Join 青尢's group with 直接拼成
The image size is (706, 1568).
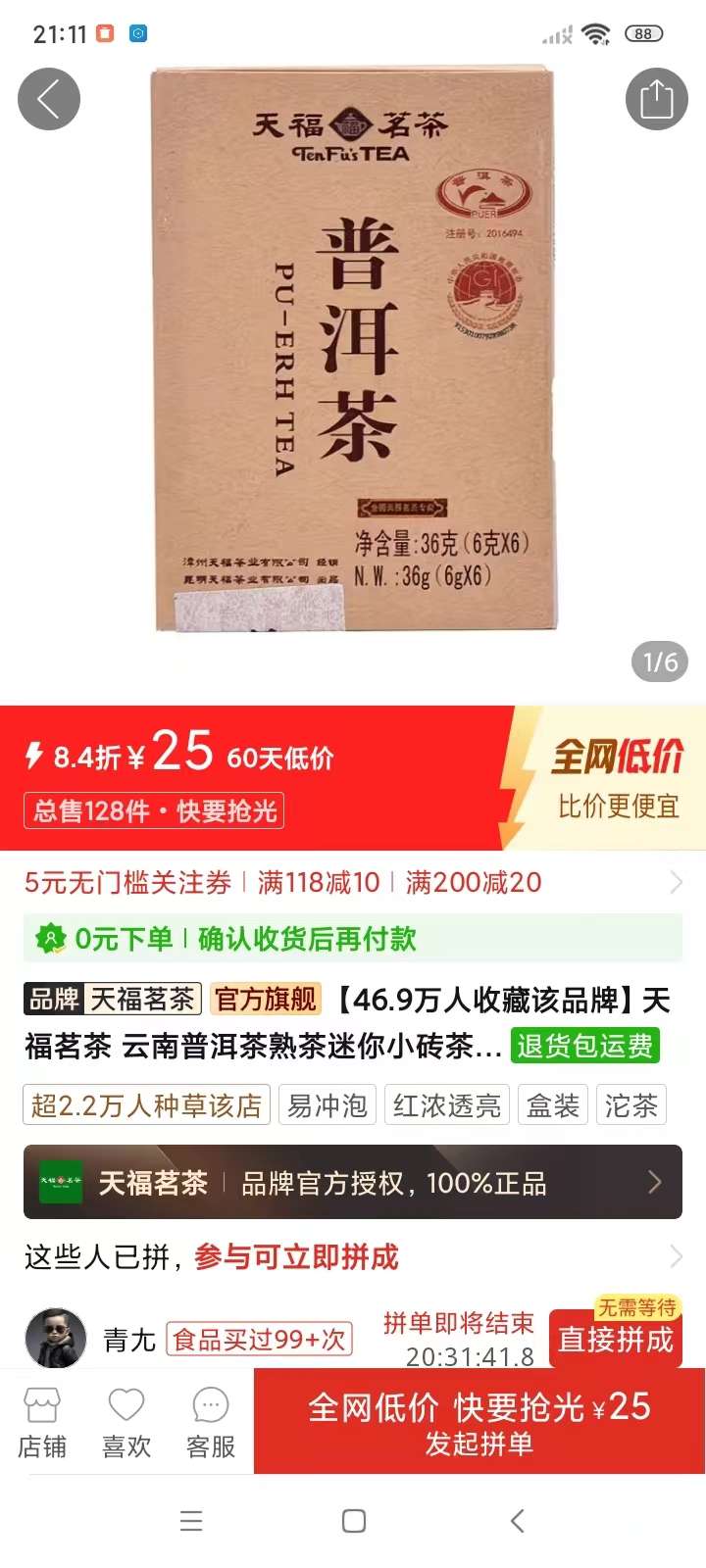point(615,1339)
